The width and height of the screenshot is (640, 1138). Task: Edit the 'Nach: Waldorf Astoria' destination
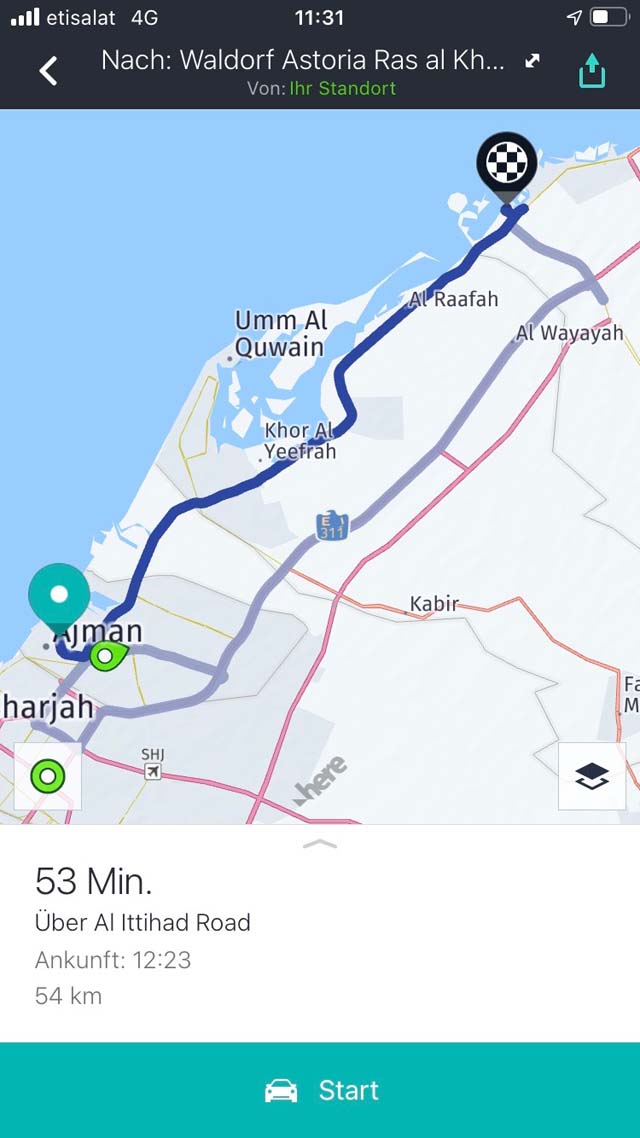[x=303, y=60]
